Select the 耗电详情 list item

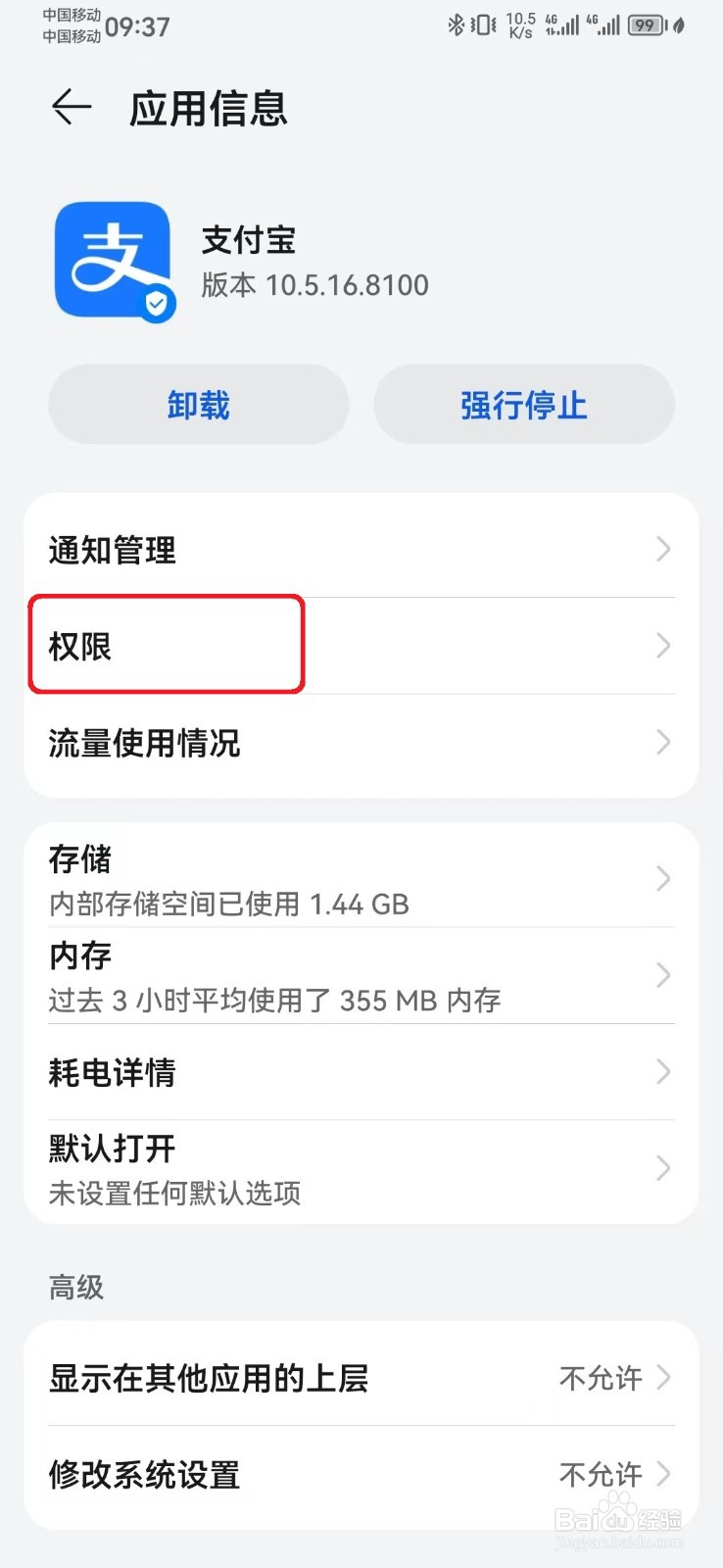pyautogui.click(x=361, y=1072)
